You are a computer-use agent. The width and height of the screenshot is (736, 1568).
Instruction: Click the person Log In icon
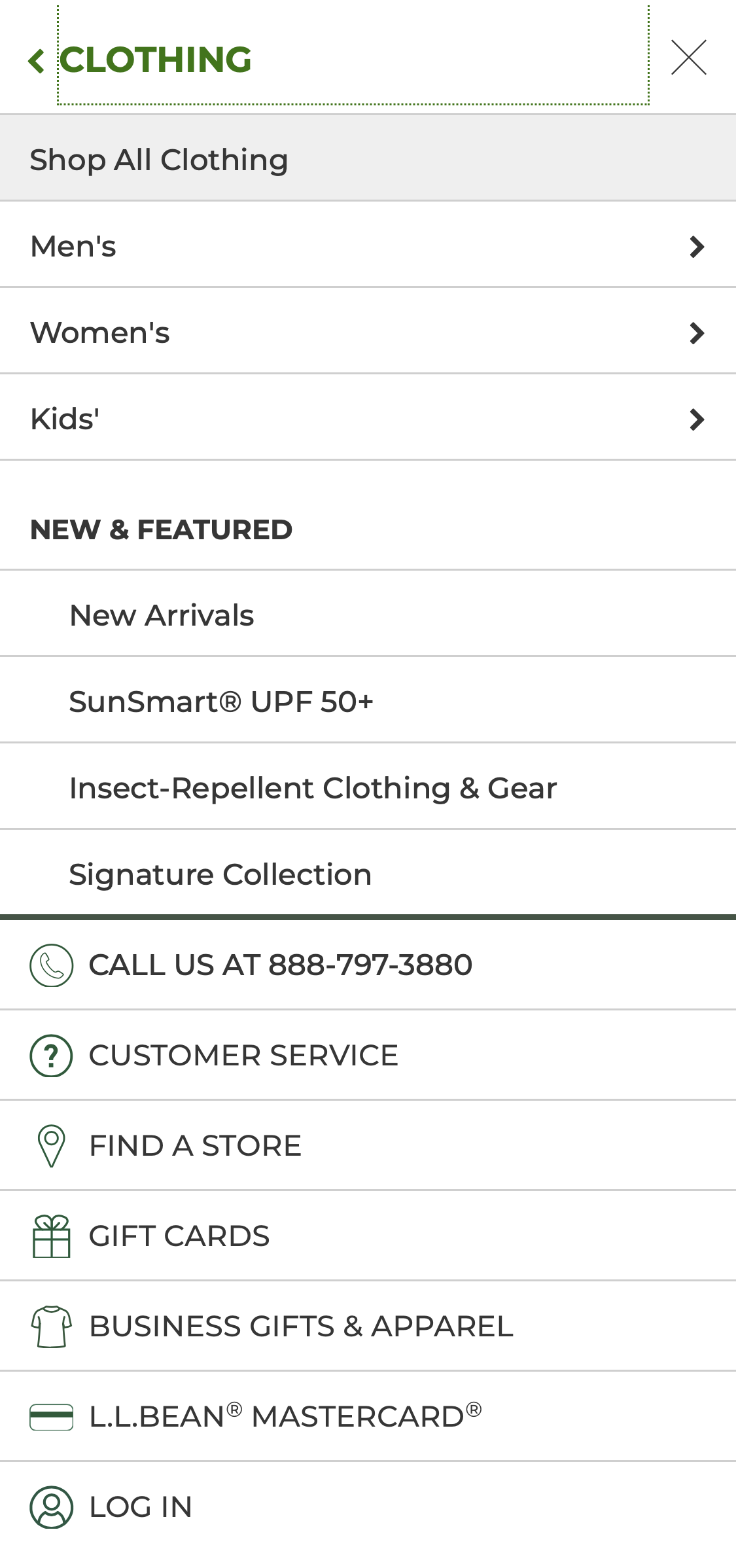pyautogui.click(x=52, y=1507)
